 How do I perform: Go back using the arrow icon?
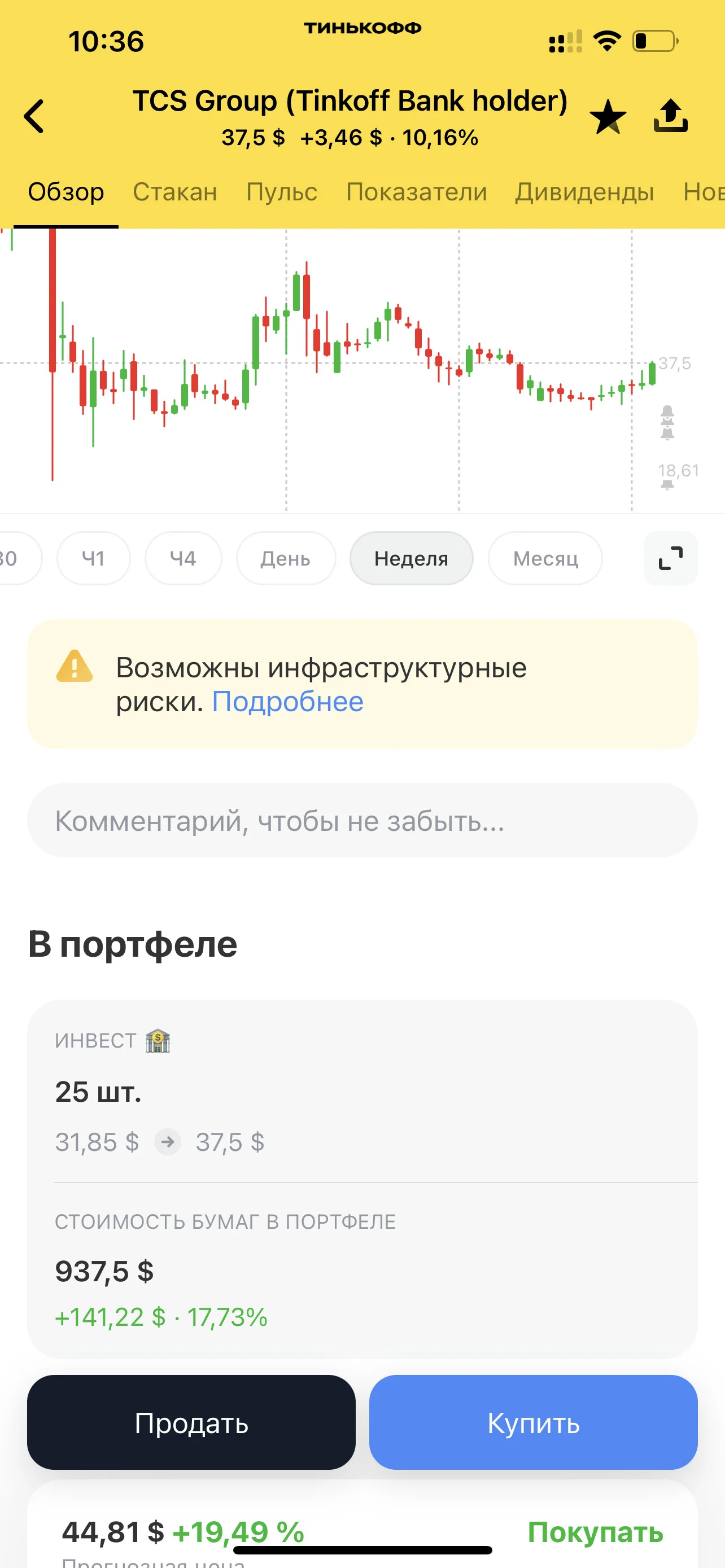[34, 116]
